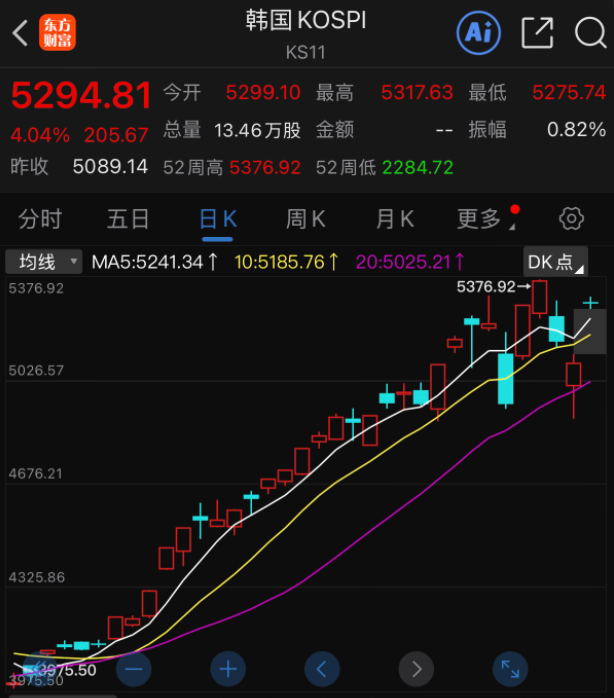Share this KOSPI chart
Viewport: 614px width, 698px height.
pyautogui.click(x=537, y=33)
